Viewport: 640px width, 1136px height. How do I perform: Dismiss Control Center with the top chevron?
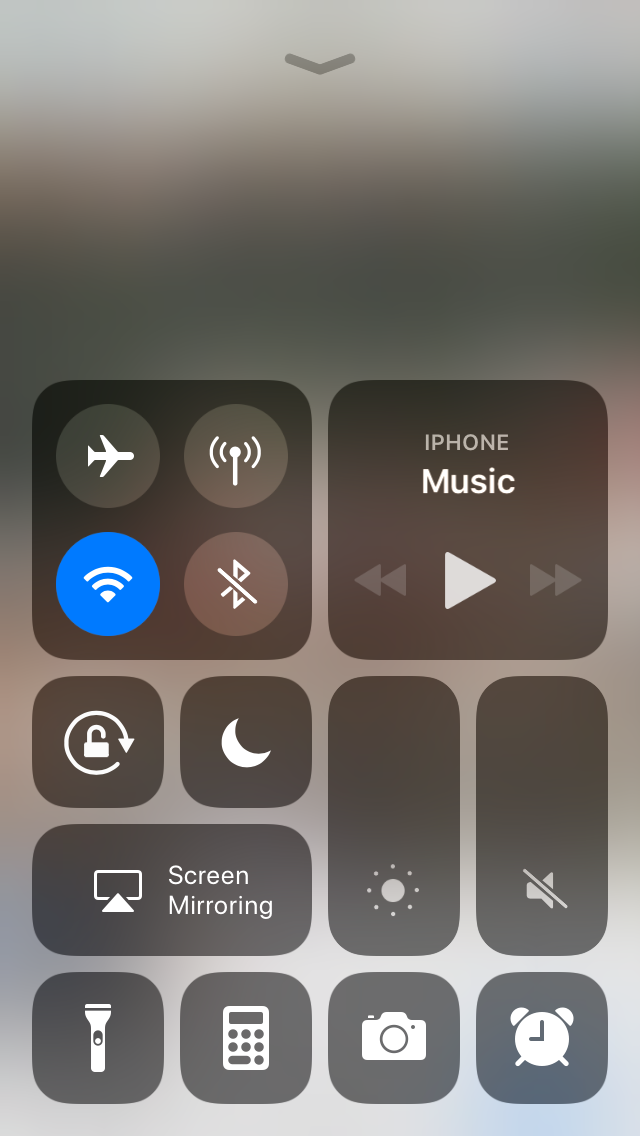(320, 64)
